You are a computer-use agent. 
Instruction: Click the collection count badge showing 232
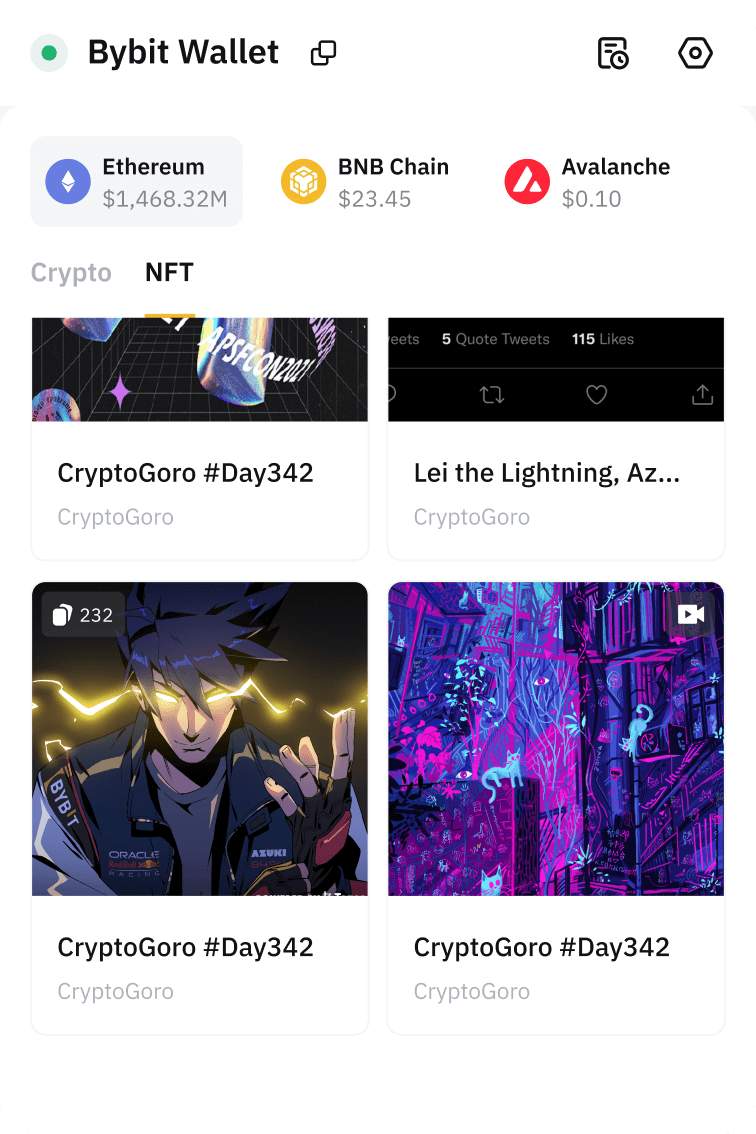click(82, 615)
